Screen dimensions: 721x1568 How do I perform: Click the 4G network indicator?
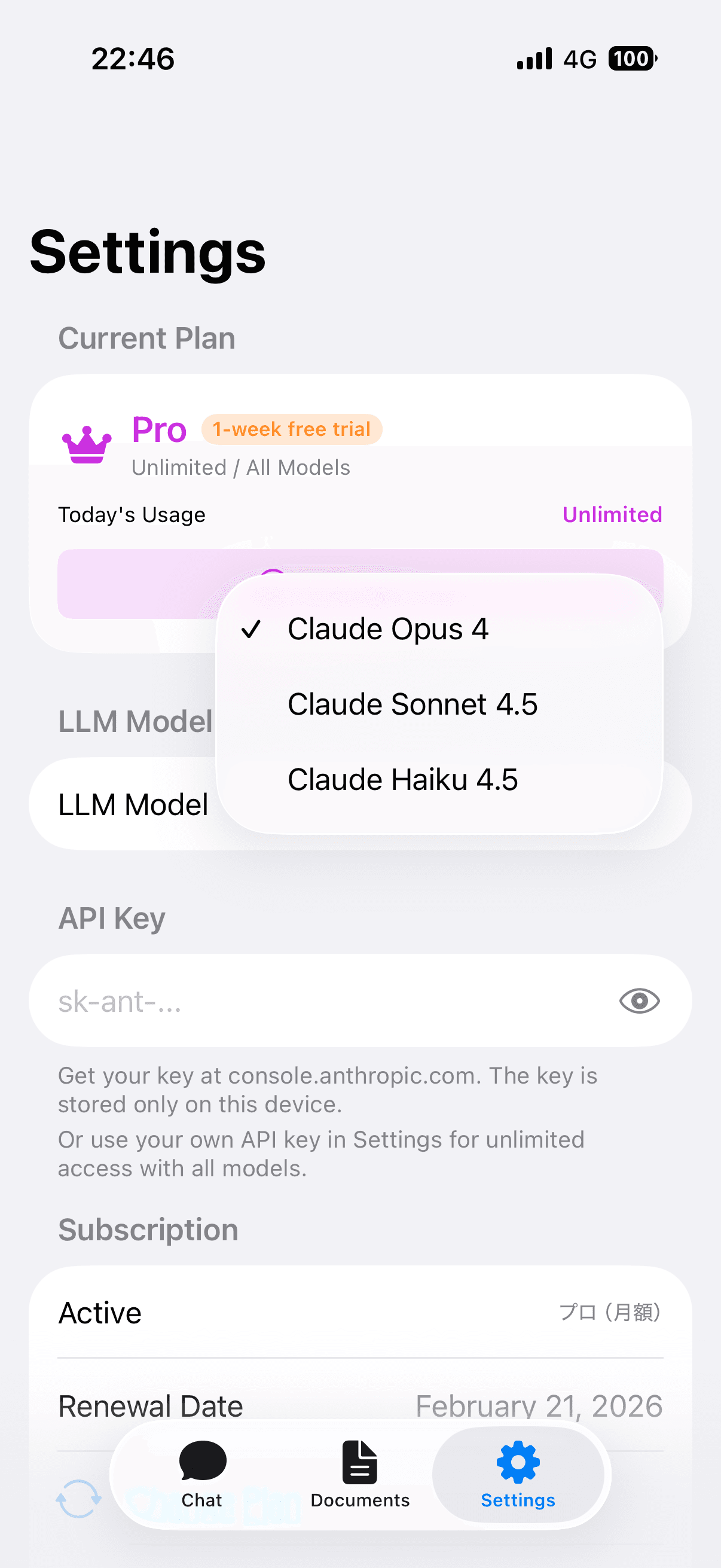(580, 59)
